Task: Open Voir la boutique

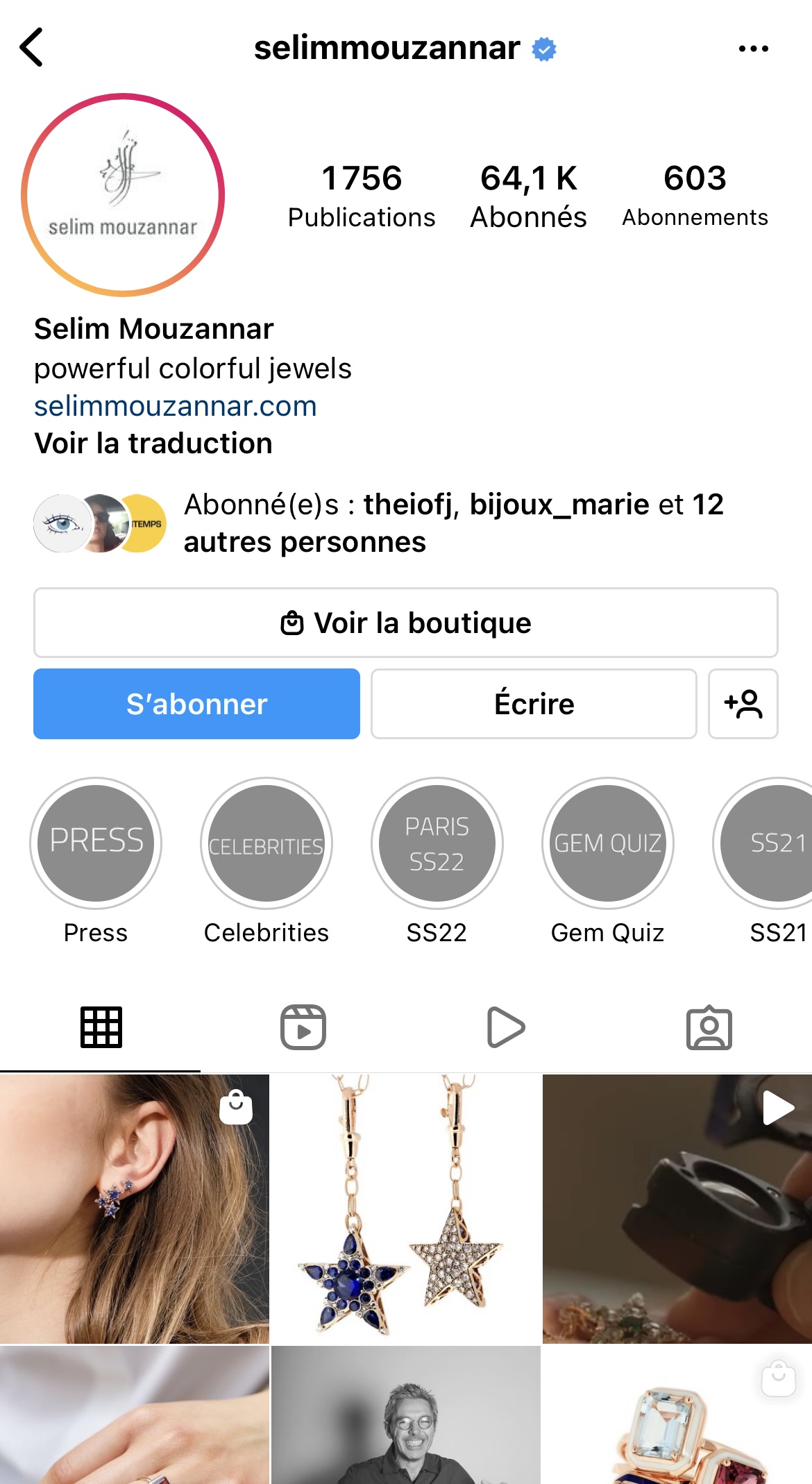Action: 406,623
